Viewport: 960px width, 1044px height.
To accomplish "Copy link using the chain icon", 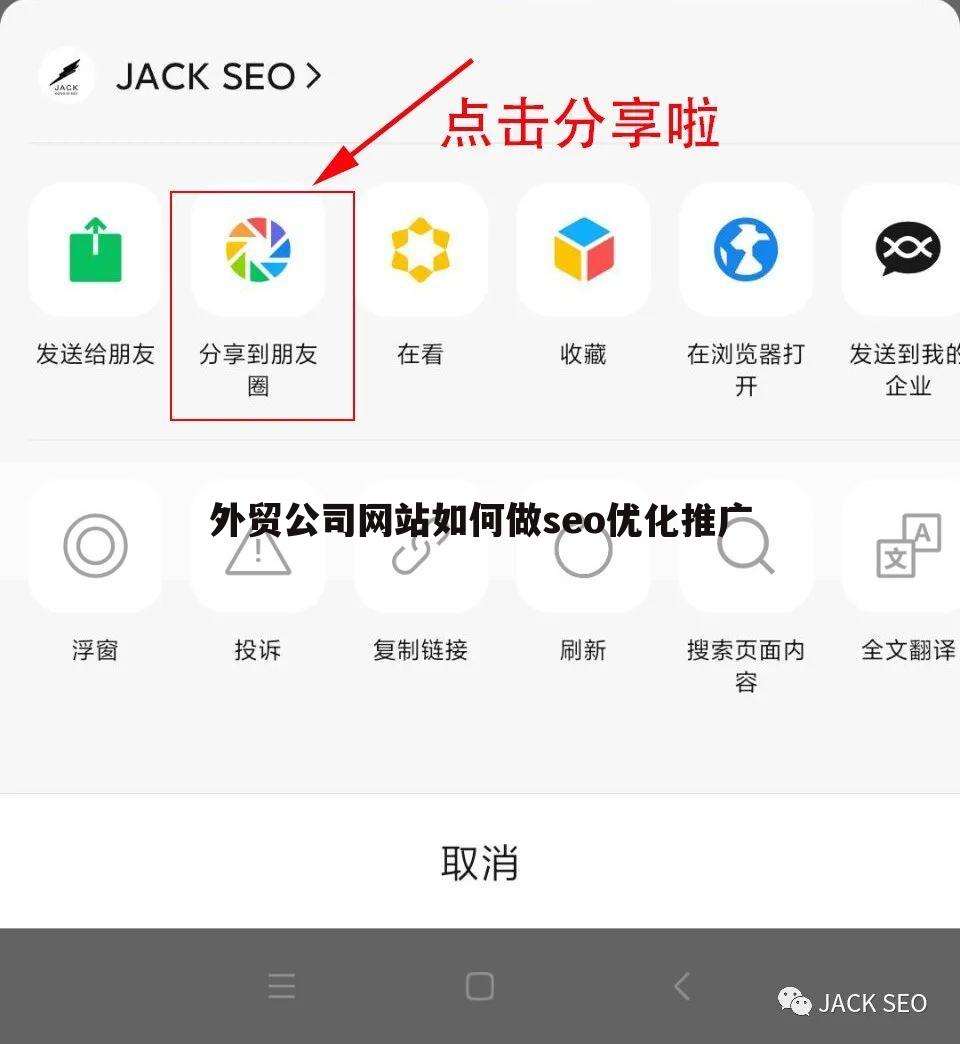I will pos(420,546).
